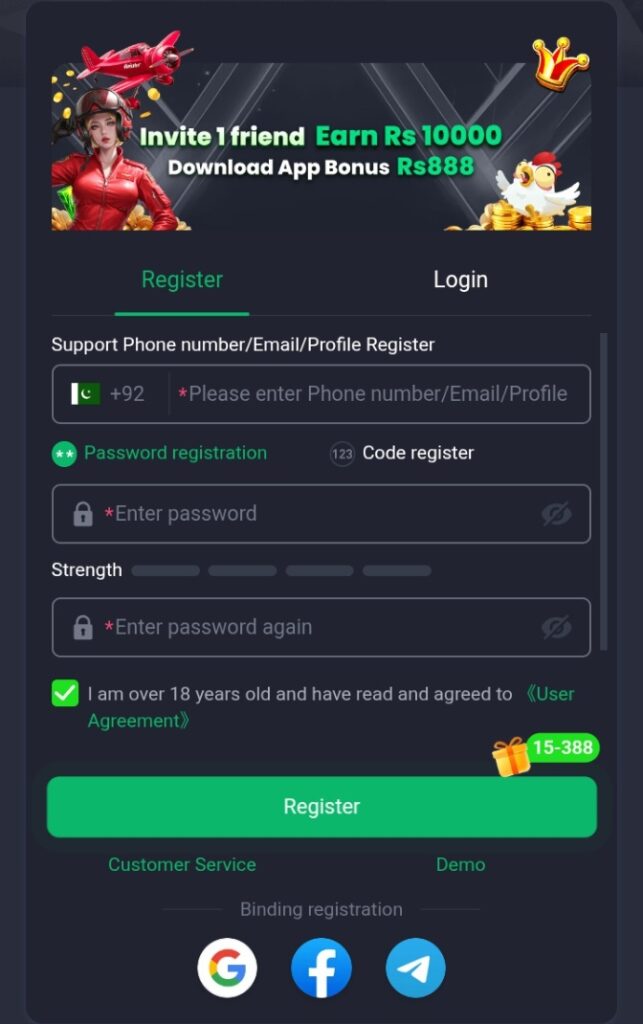Open the +92 country code picker

(109, 394)
